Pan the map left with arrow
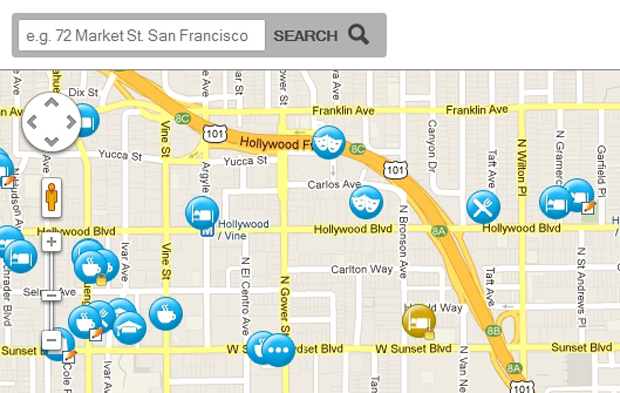 pyautogui.click(x=32, y=122)
